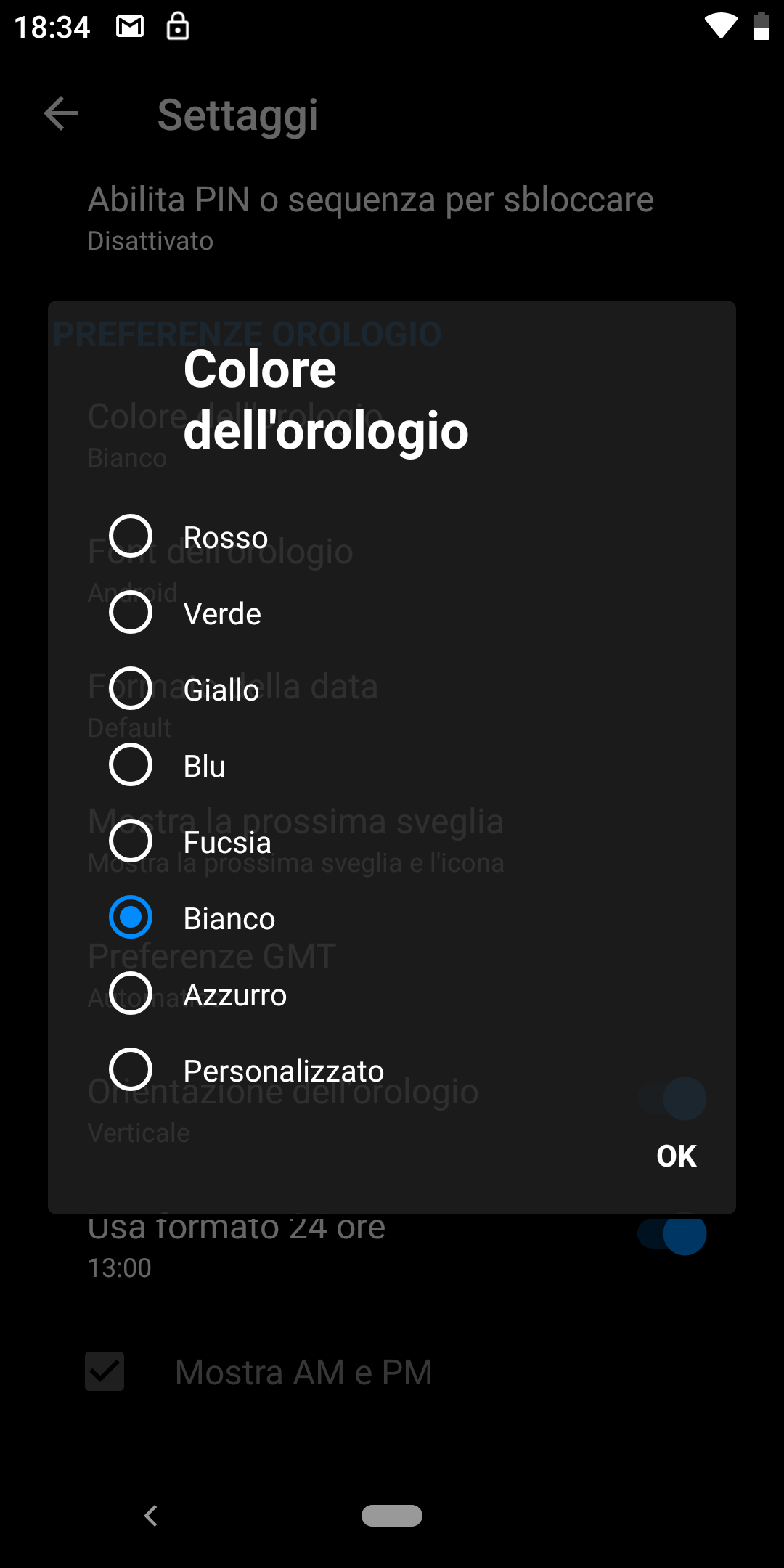
Task: Pick Azzurro as clock color
Action: point(392,994)
